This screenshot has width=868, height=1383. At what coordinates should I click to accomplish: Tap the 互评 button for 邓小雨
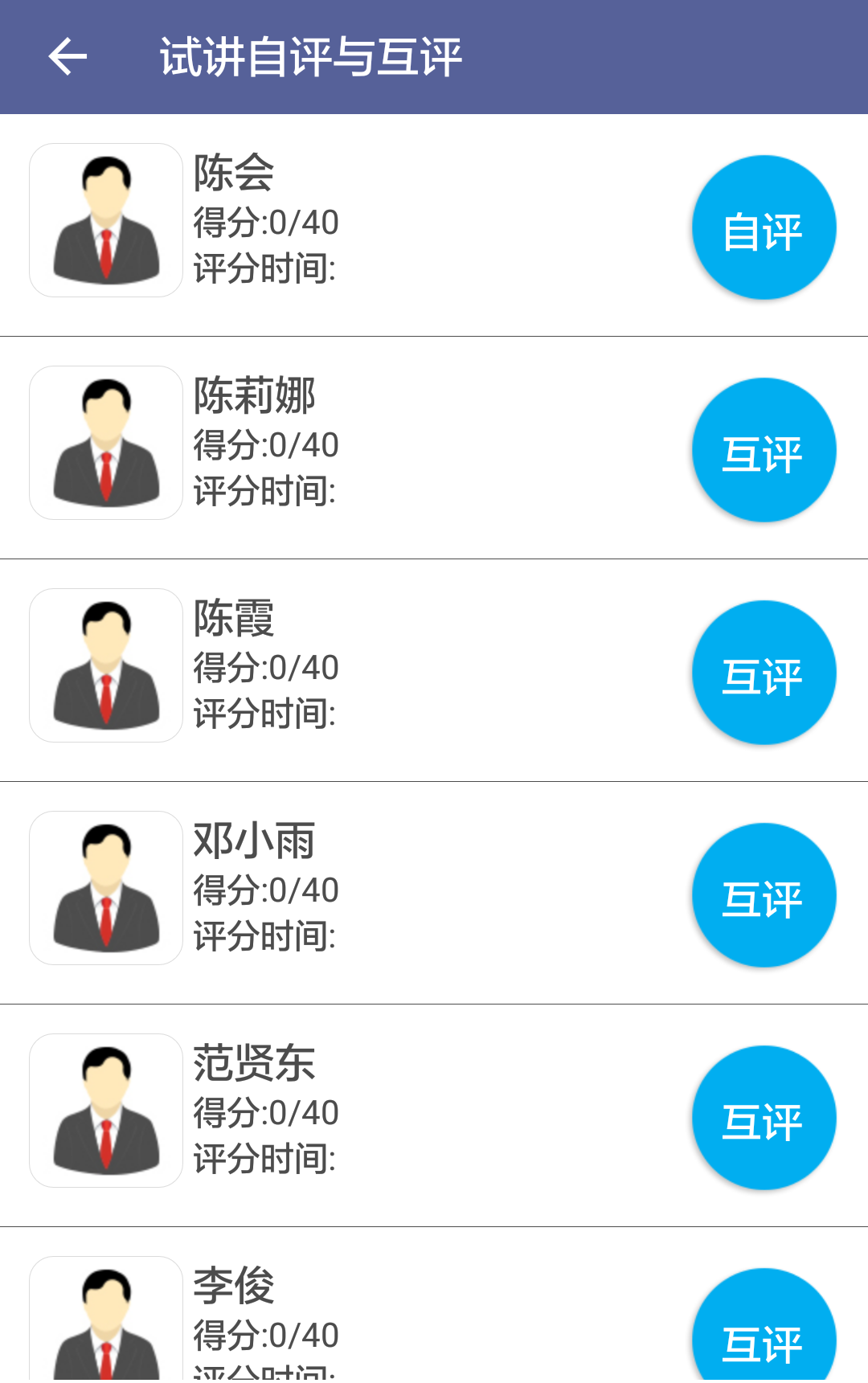click(x=764, y=894)
